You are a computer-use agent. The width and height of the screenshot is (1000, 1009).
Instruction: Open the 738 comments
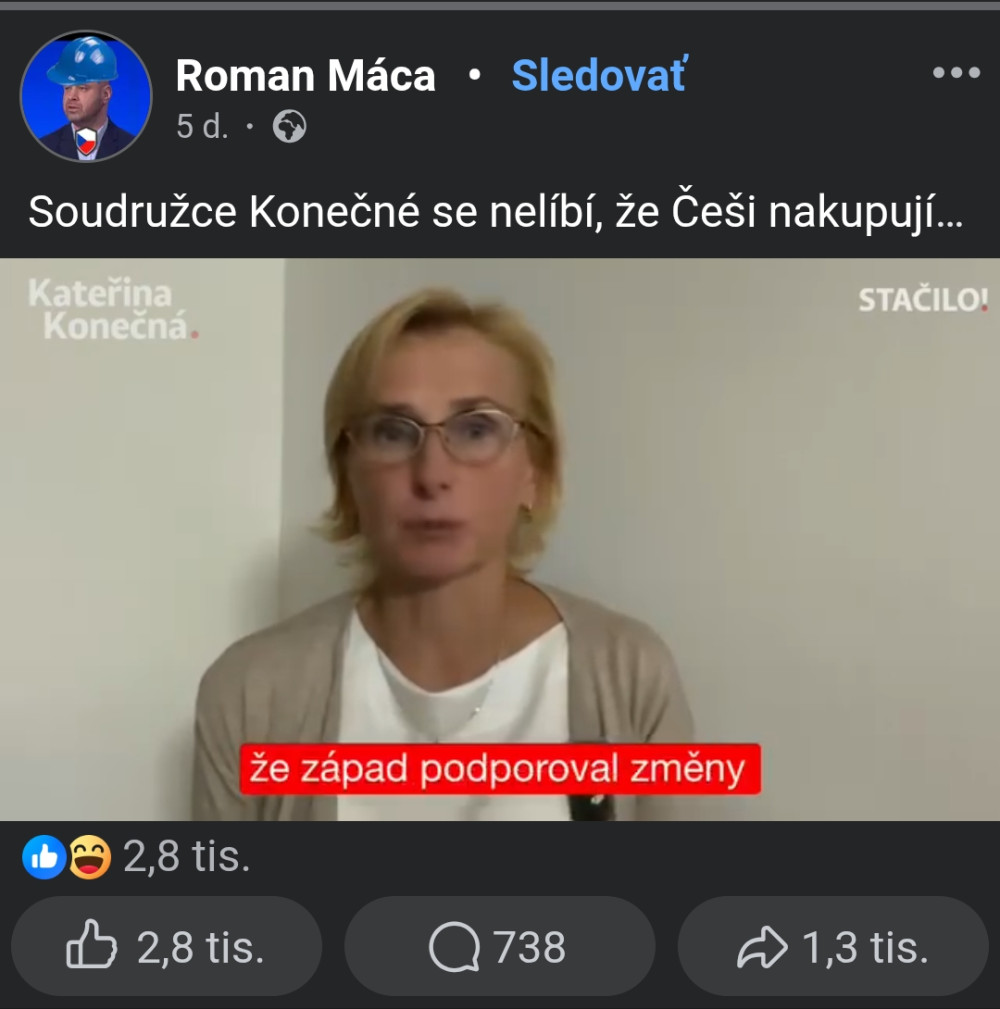(499, 947)
